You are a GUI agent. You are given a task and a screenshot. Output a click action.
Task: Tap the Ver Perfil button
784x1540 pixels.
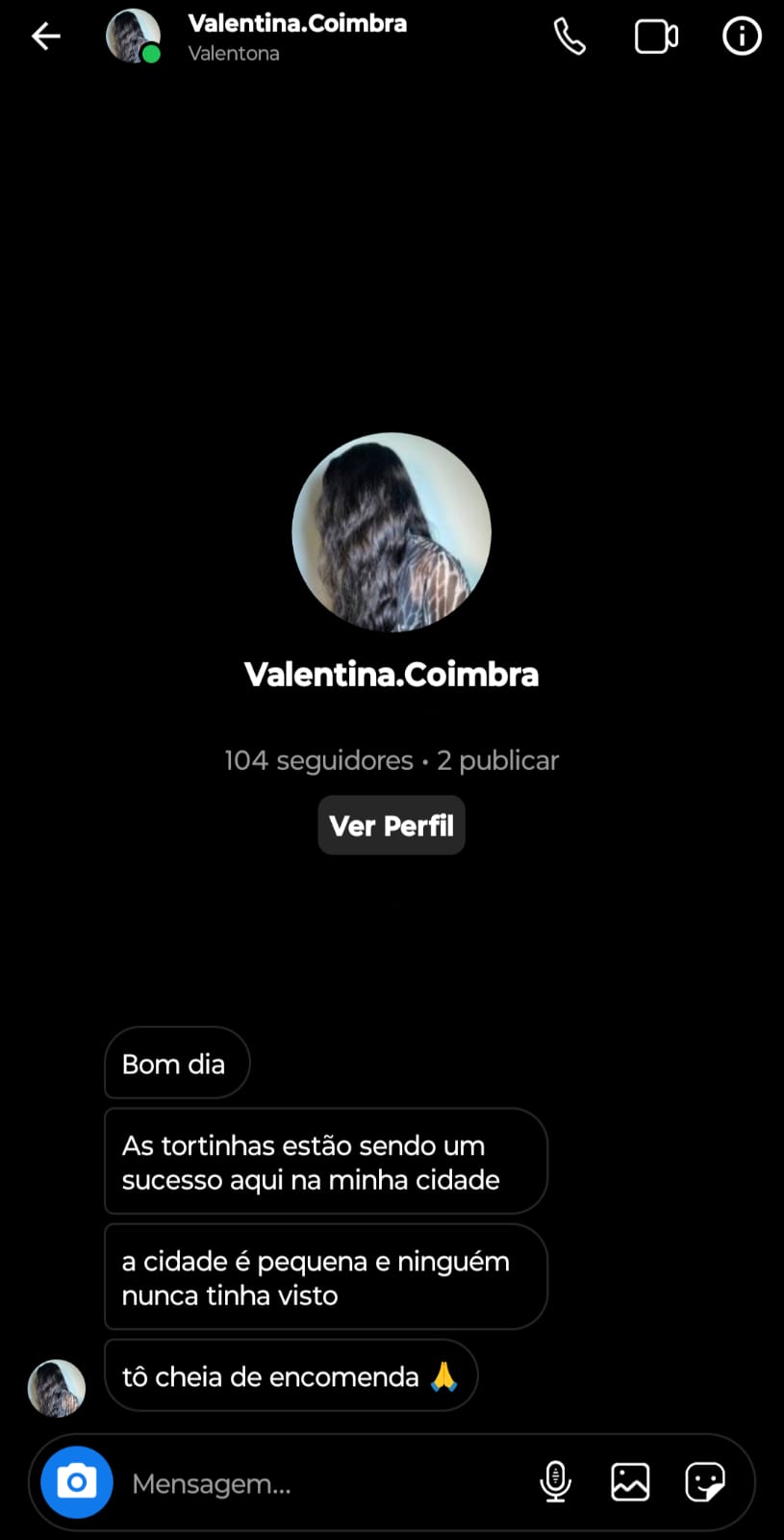[392, 825]
